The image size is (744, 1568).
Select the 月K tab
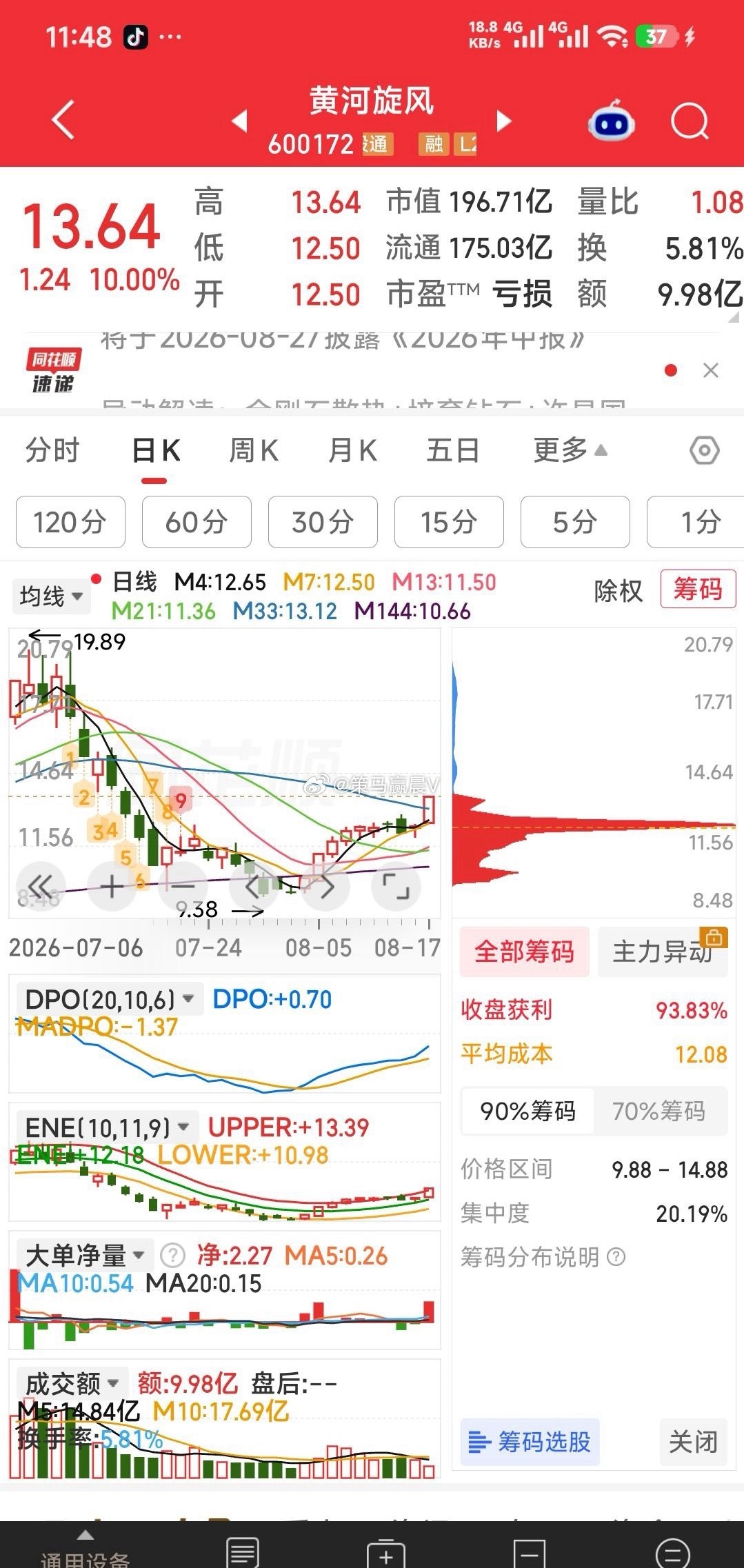(352, 451)
